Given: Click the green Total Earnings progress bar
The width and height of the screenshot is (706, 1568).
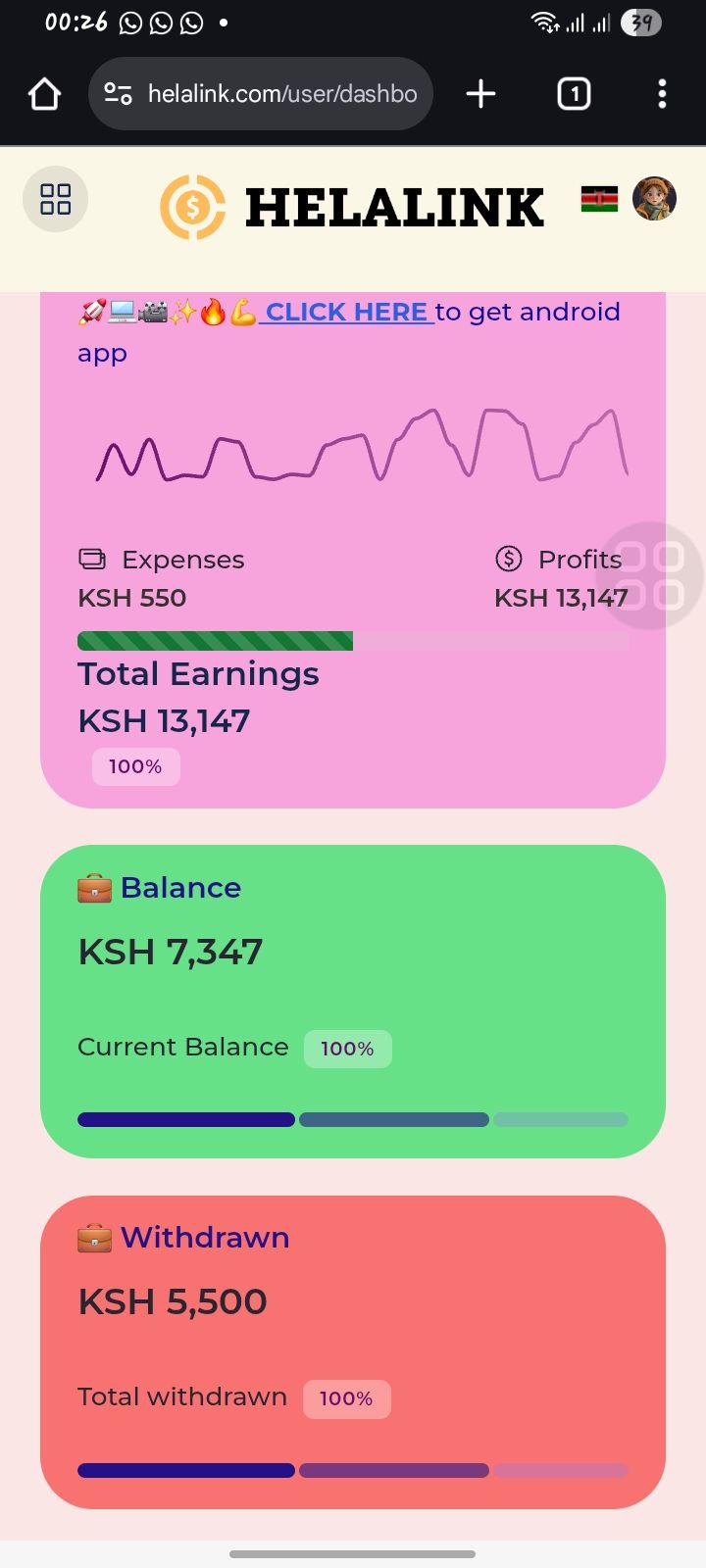Looking at the screenshot, I should (x=215, y=640).
